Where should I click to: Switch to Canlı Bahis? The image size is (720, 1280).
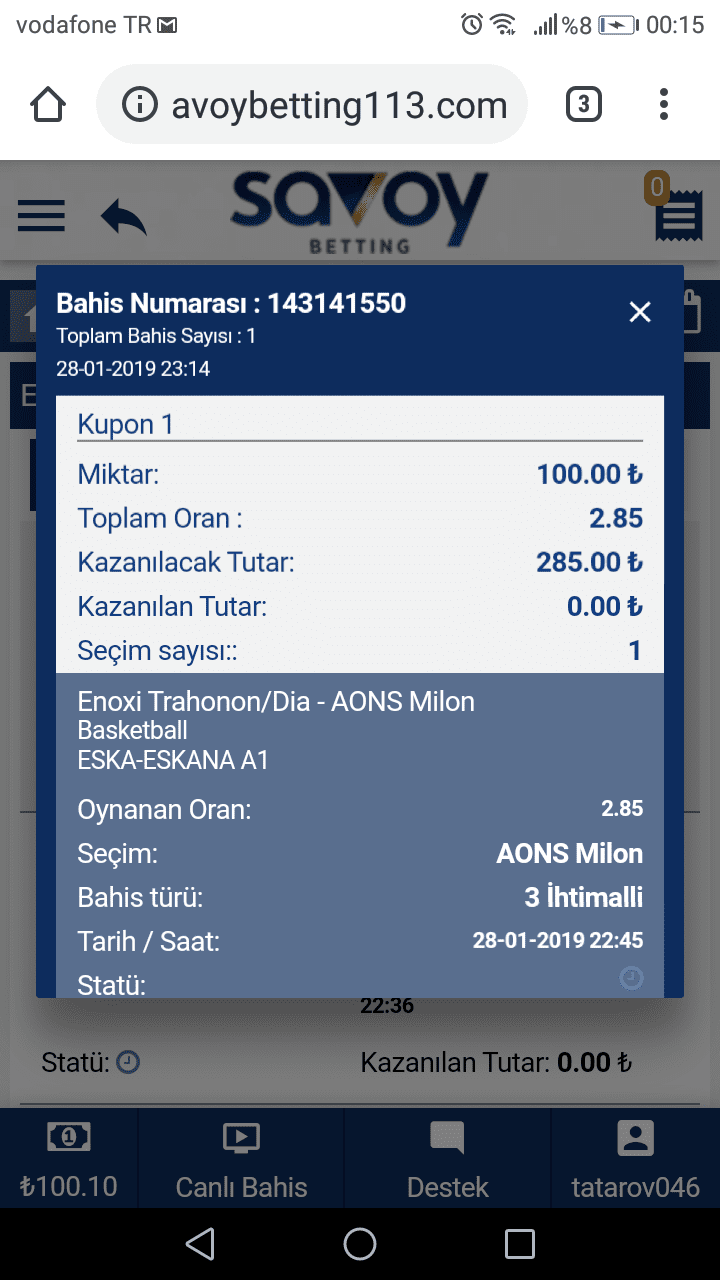[x=241, y=1160]
